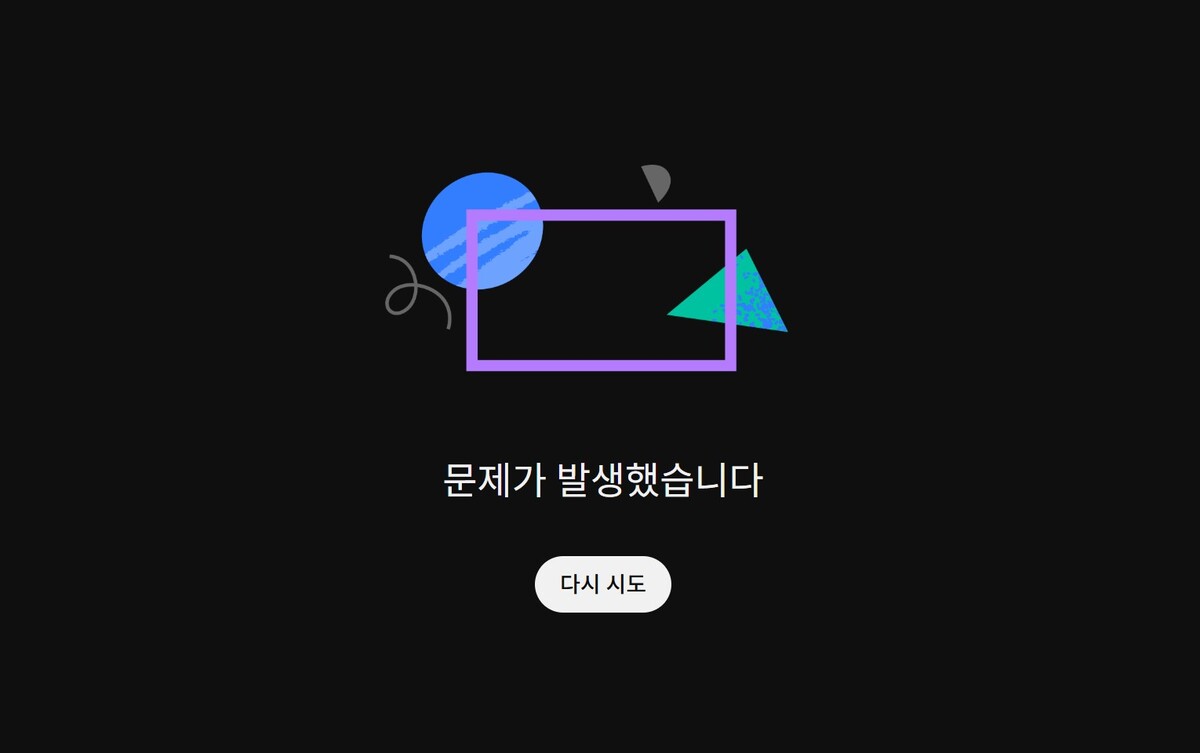Tap the 다시 시도 retry button
This screenshot has height=753, width=1200.
[602, 584]
